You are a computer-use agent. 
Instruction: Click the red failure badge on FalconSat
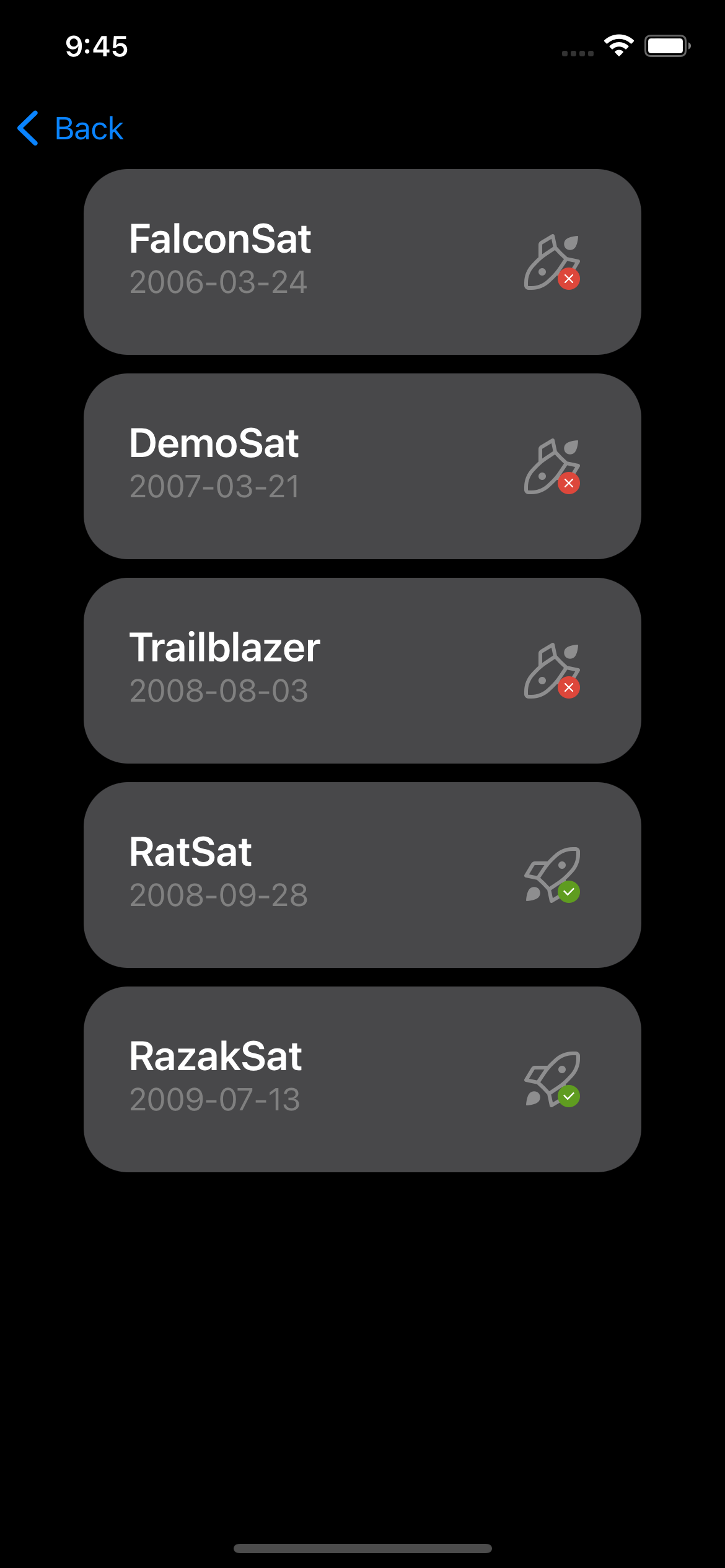[x=569, y=280]
